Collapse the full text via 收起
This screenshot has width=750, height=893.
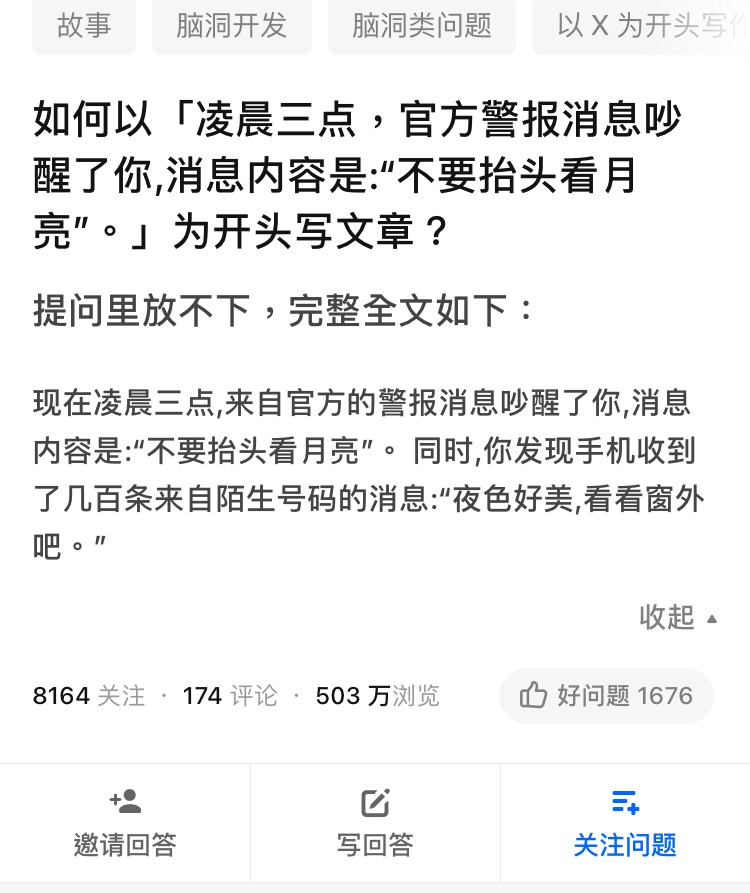click(x=665, y=618)
